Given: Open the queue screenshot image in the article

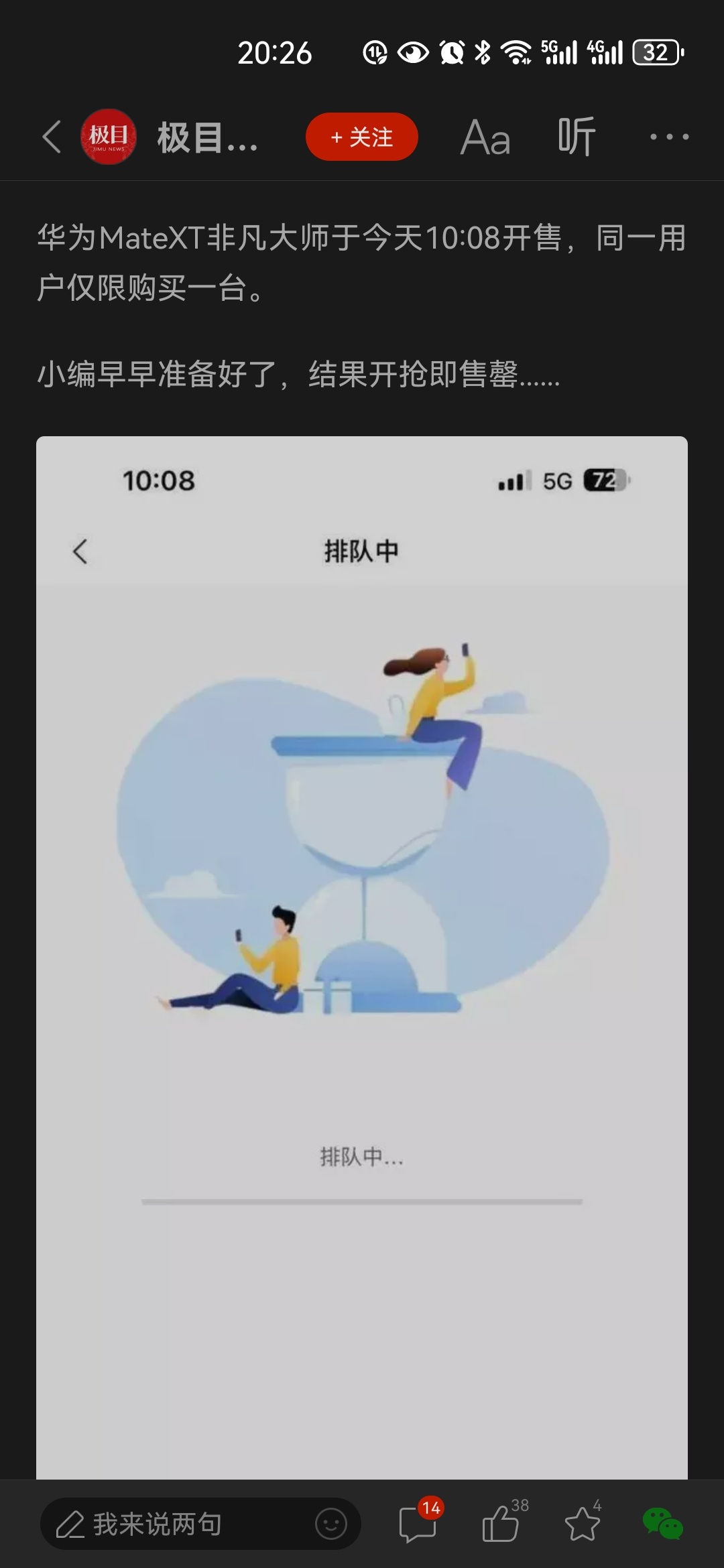Looking at the screenshot, I should tap(362, 938).
